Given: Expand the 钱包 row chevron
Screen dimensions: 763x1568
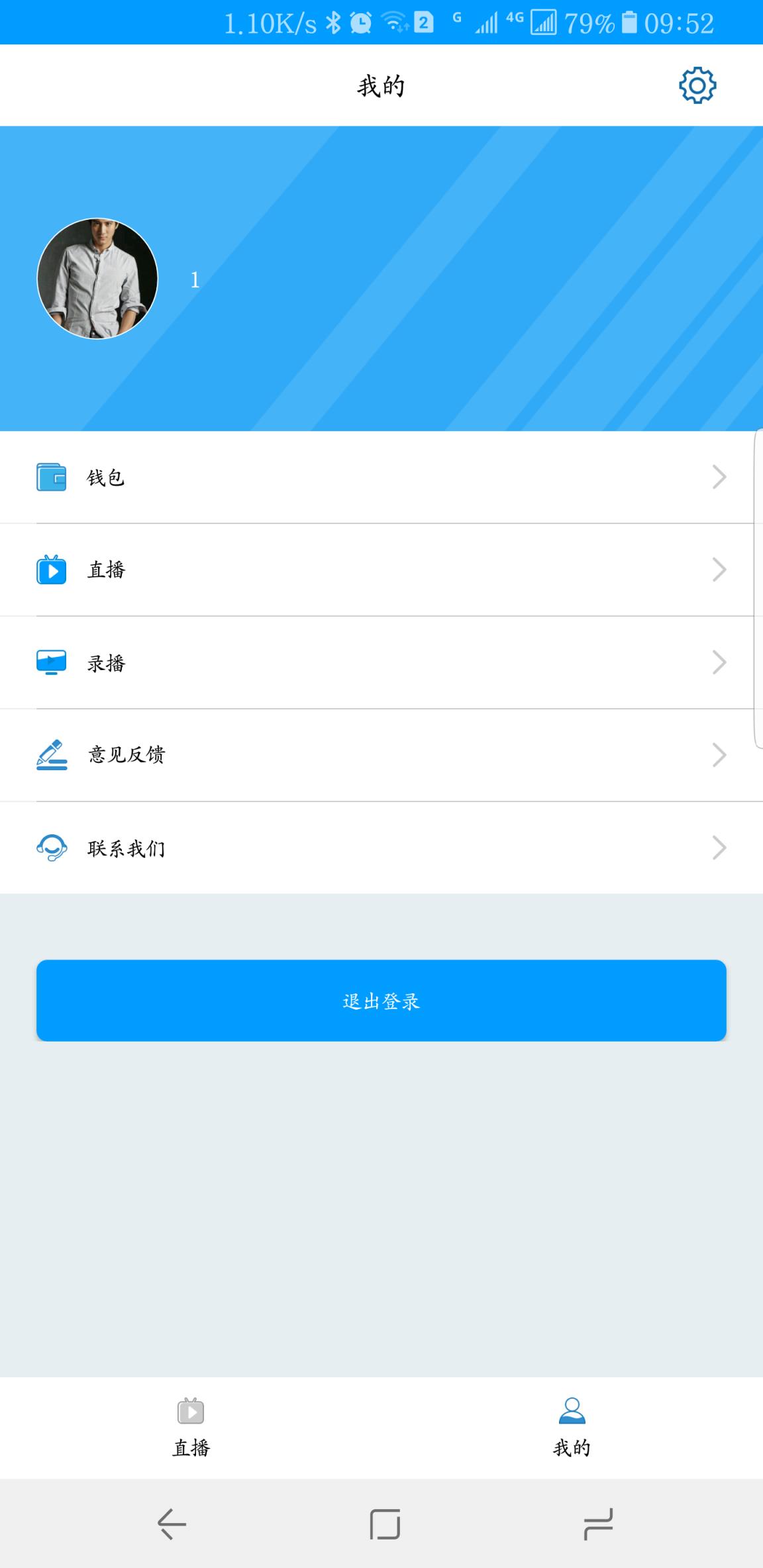Looking at the screenshot, I should tap(719, 476).
